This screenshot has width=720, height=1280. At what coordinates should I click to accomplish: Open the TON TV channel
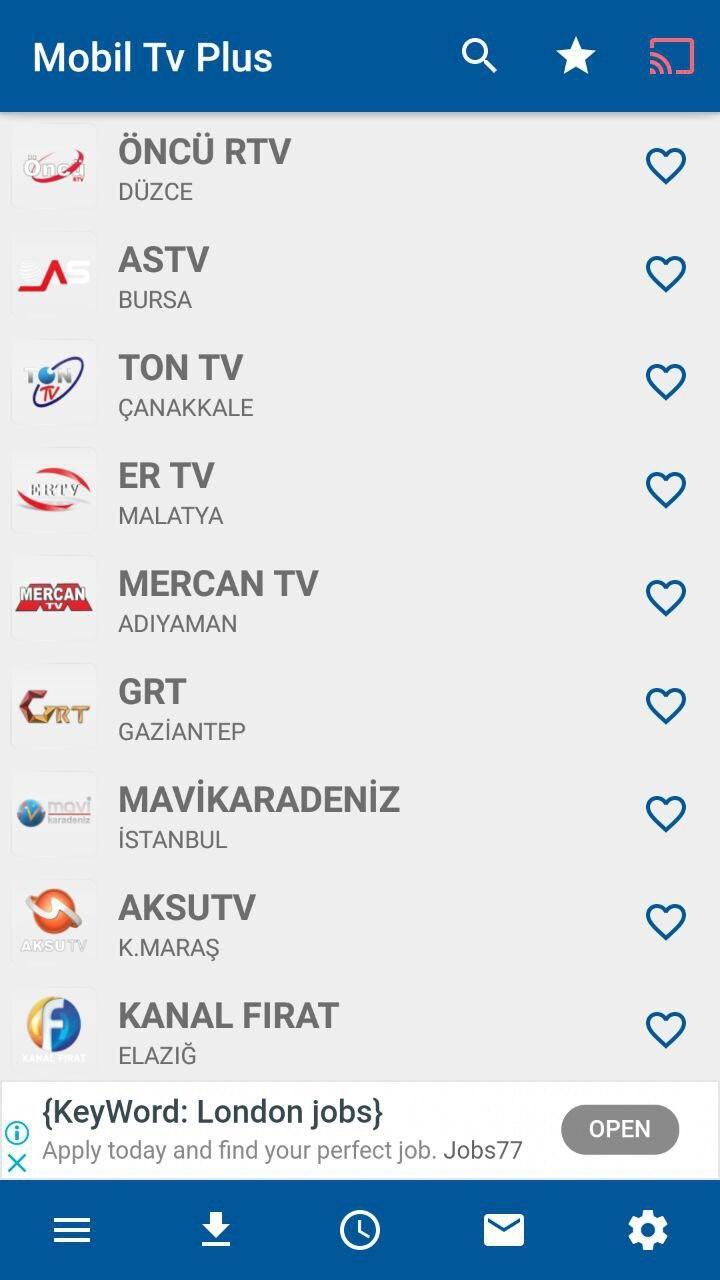pos(360,382)
